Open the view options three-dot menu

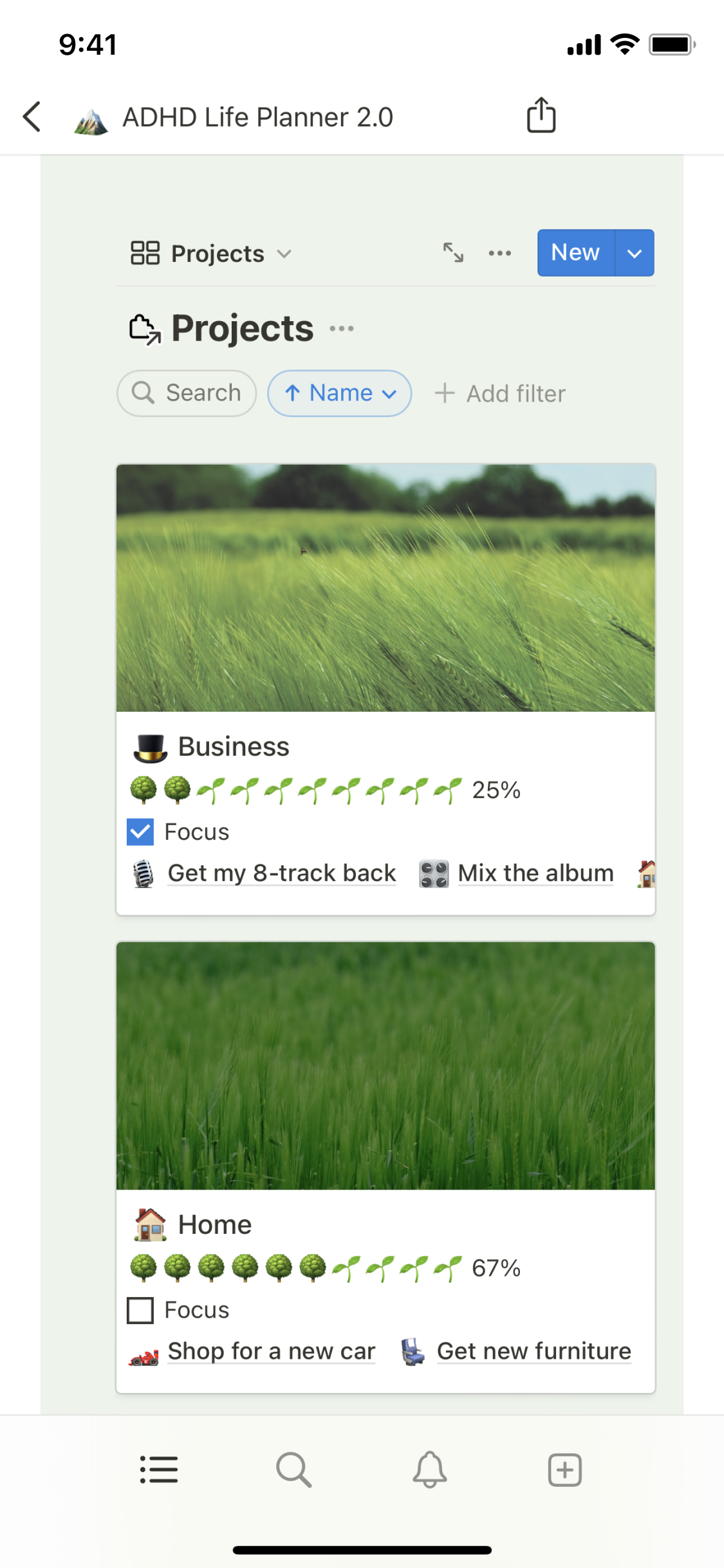499,253
